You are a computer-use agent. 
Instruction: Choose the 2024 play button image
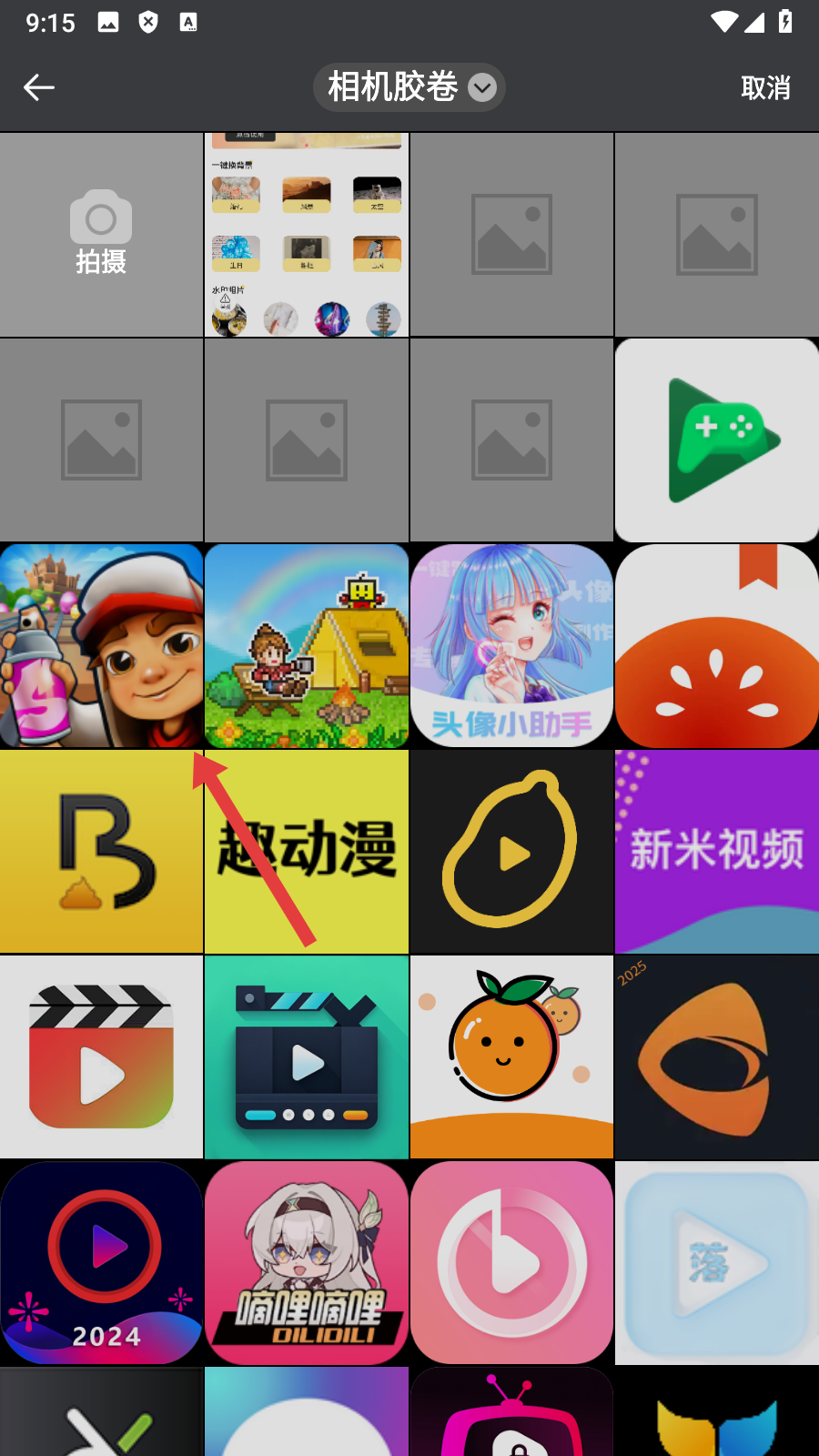coord(101,1263)
